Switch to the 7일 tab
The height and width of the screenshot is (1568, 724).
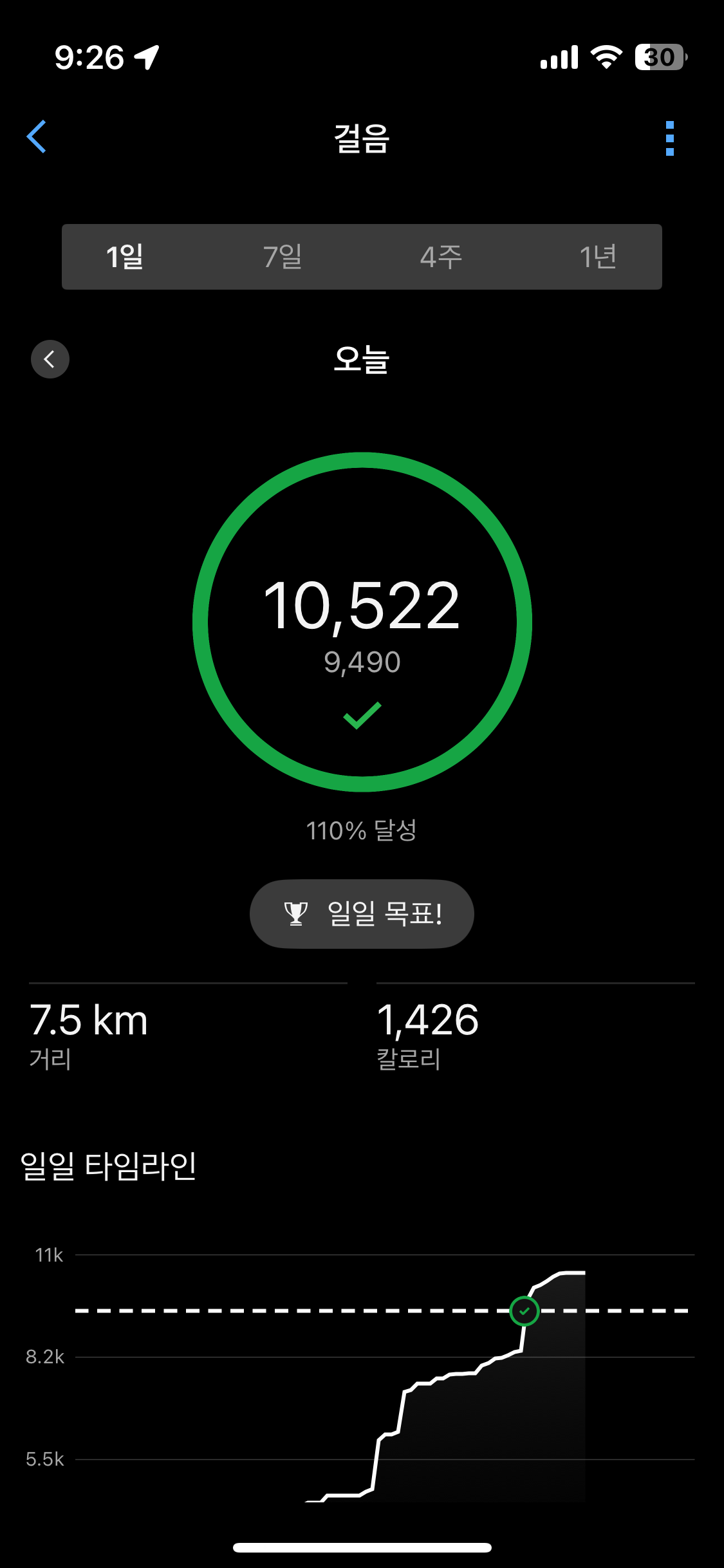pos(283,257)
